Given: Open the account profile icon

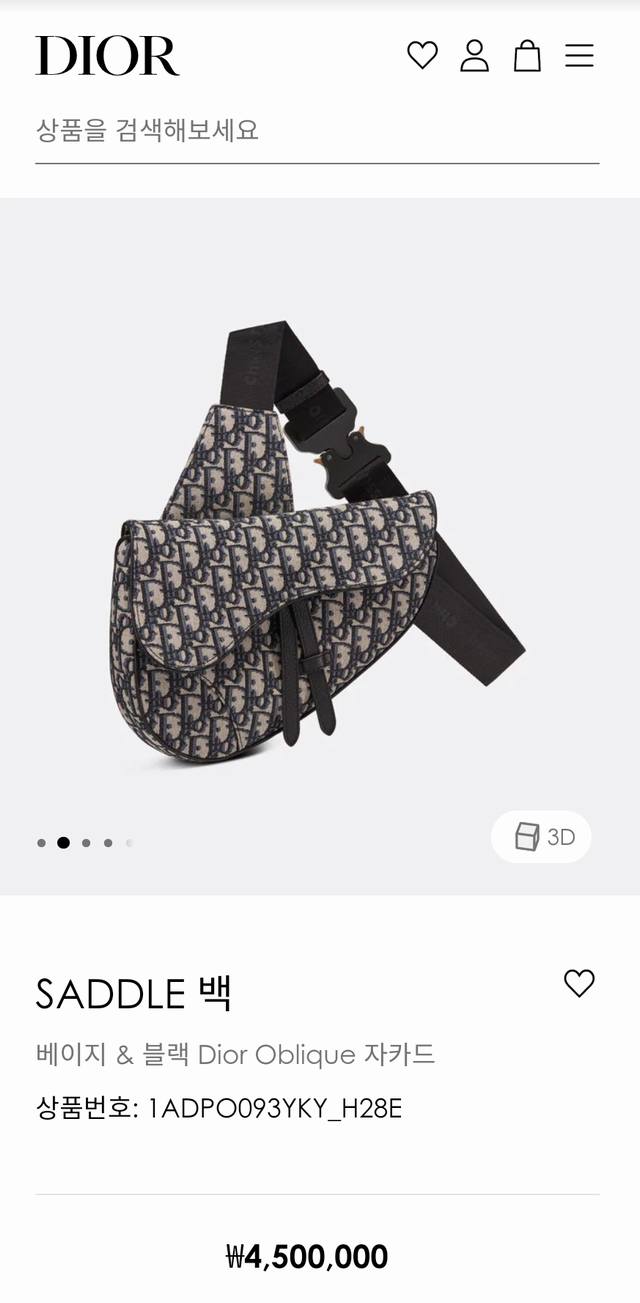Looking at the screenshot, I should (x=474, y=55).
